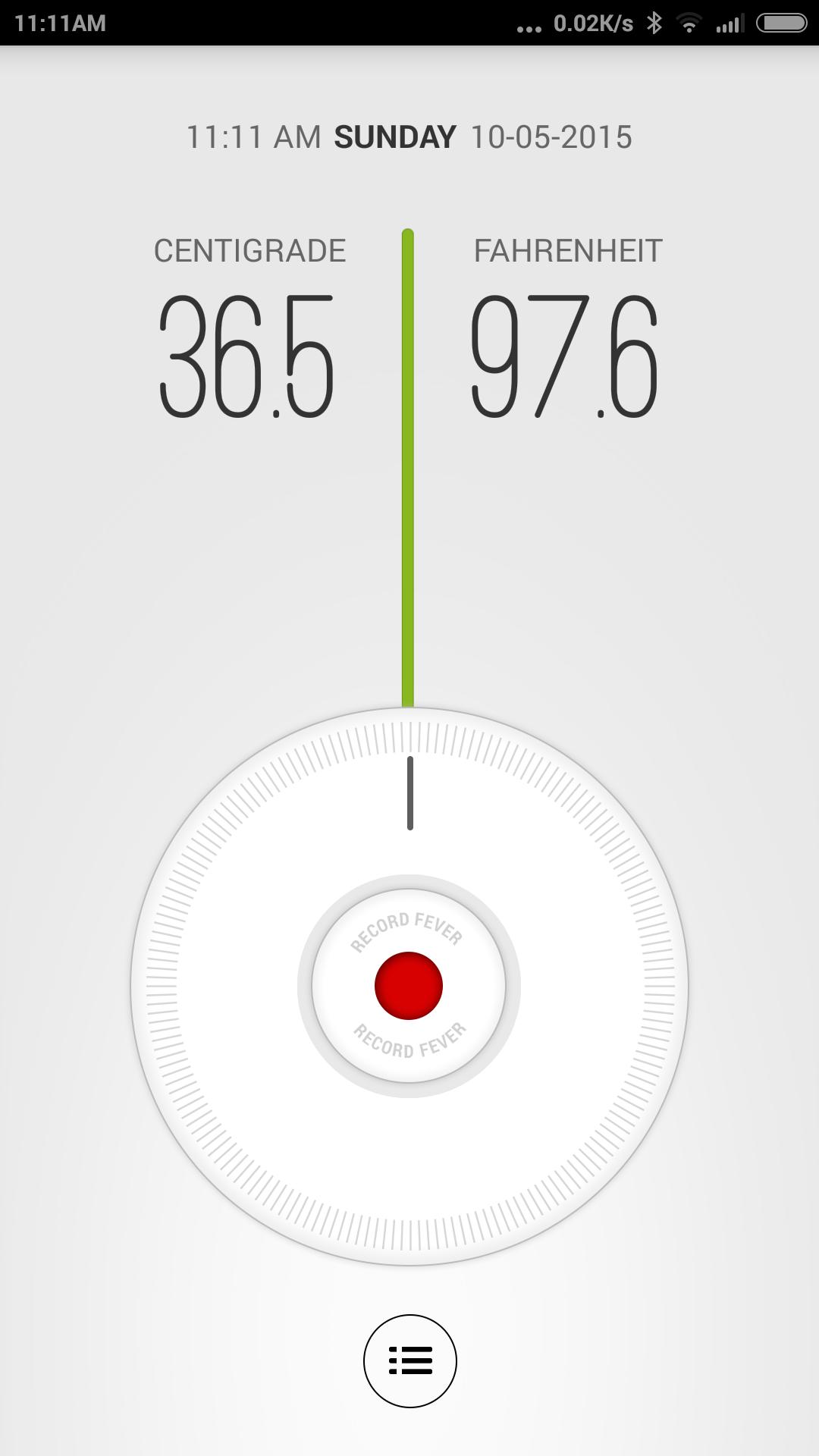Screen dimensions: 819x1456
Task: Tap the 97.6 fahrenheit reading
Action: point(565,356)
